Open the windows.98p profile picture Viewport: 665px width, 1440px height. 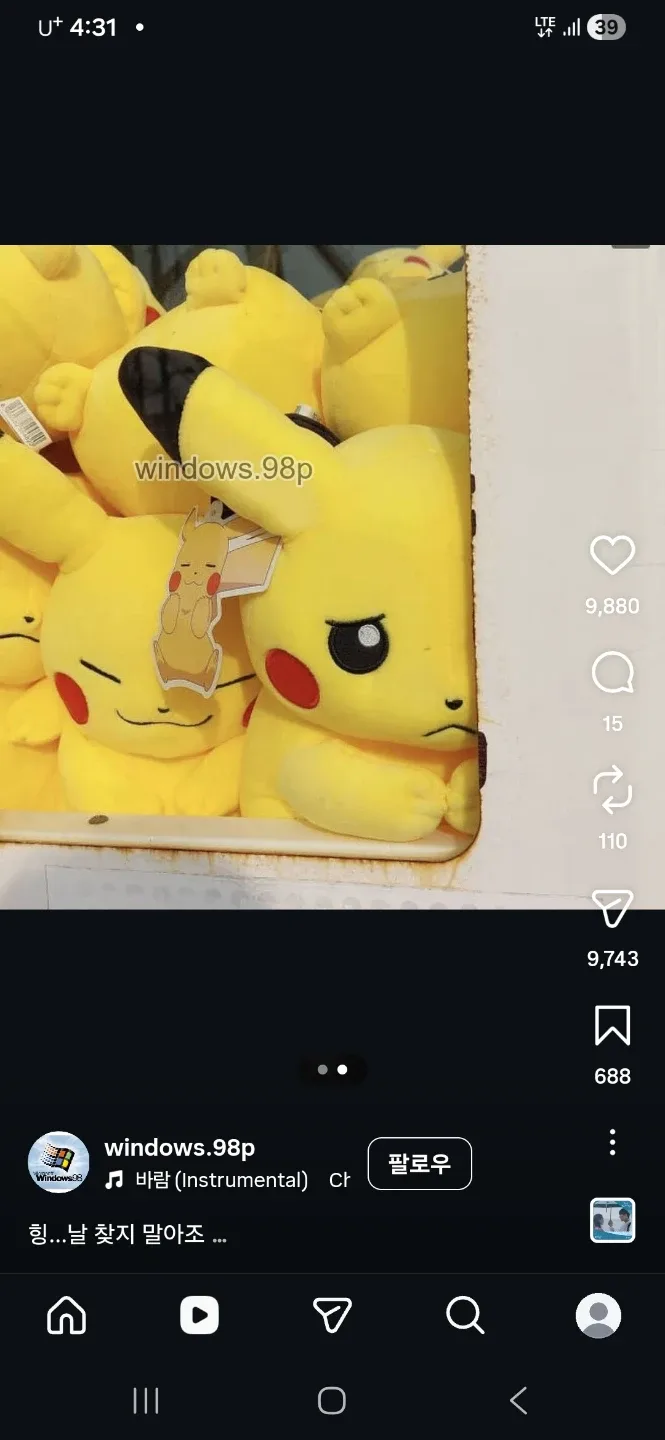tap(58, 1162)
